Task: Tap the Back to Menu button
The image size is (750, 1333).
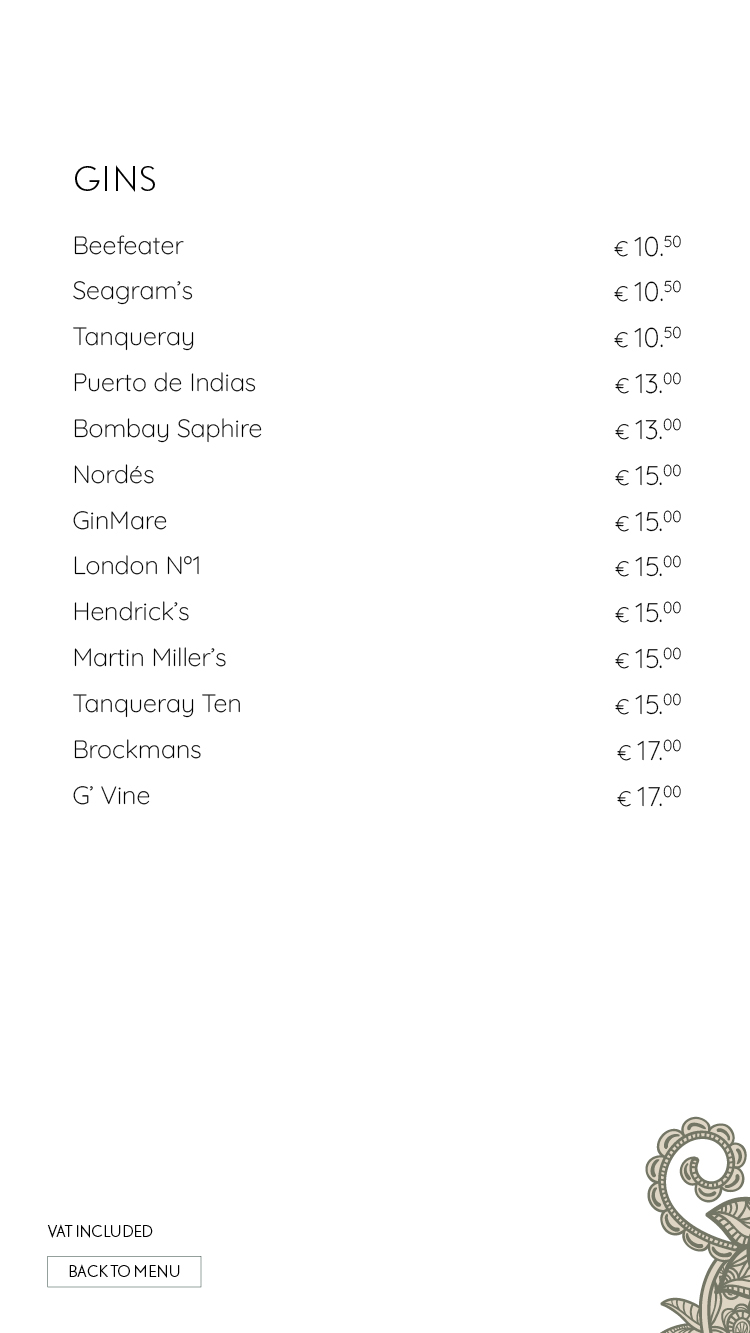Action: pos(124,1271)
